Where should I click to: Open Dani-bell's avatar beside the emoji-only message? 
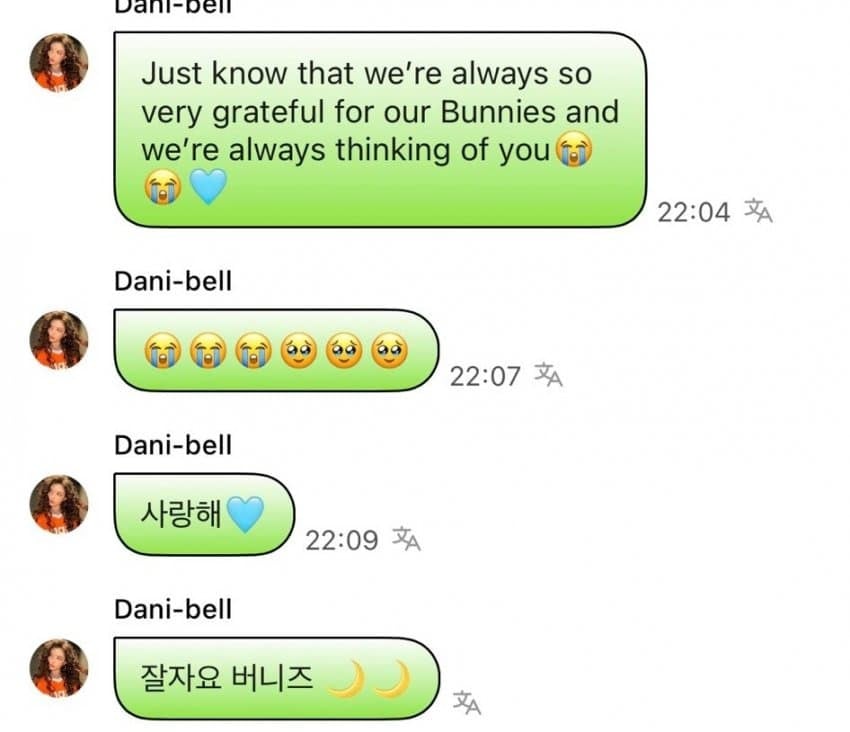[60, 339]
